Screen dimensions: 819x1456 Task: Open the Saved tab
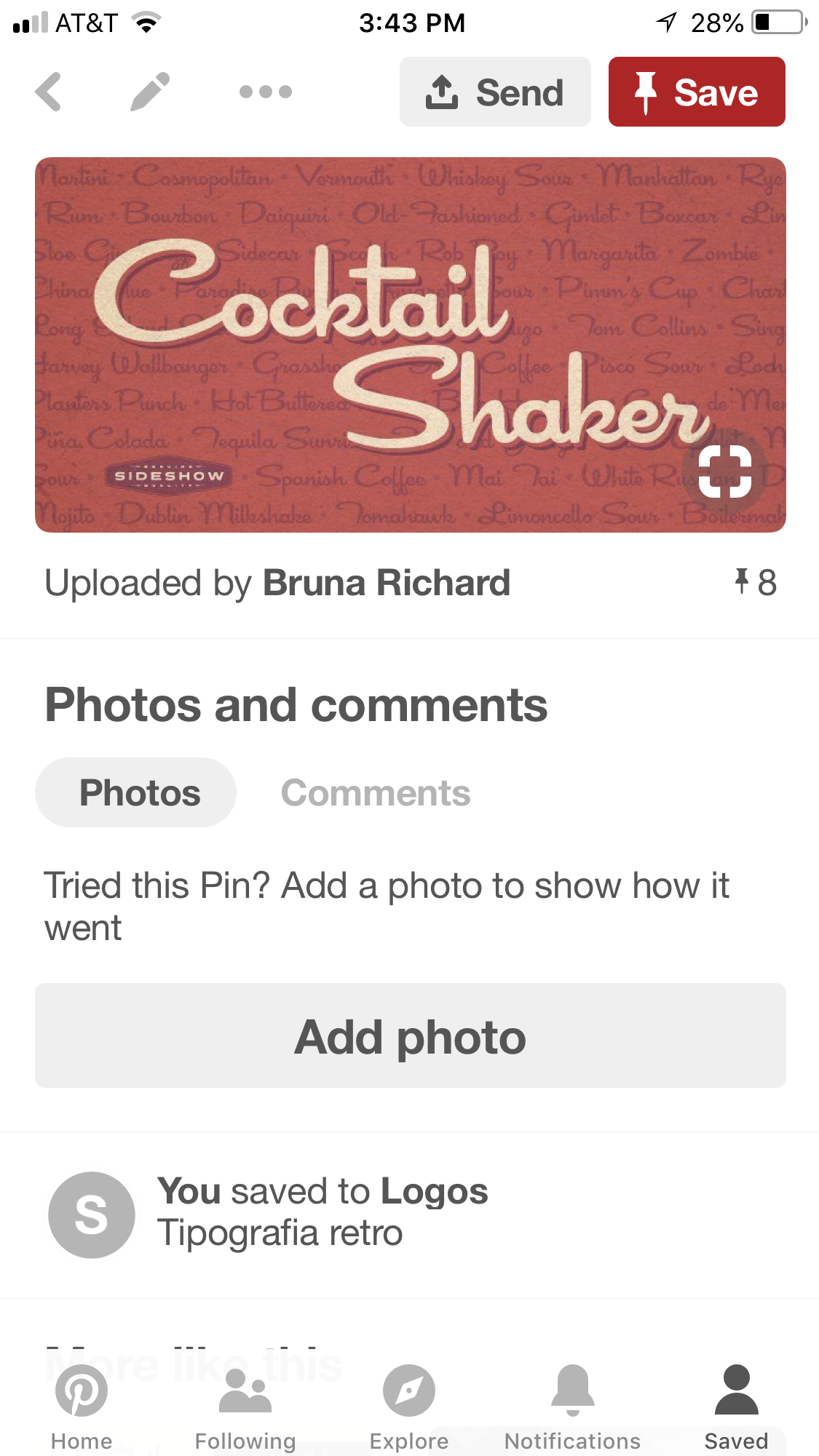click(736, 1407)
